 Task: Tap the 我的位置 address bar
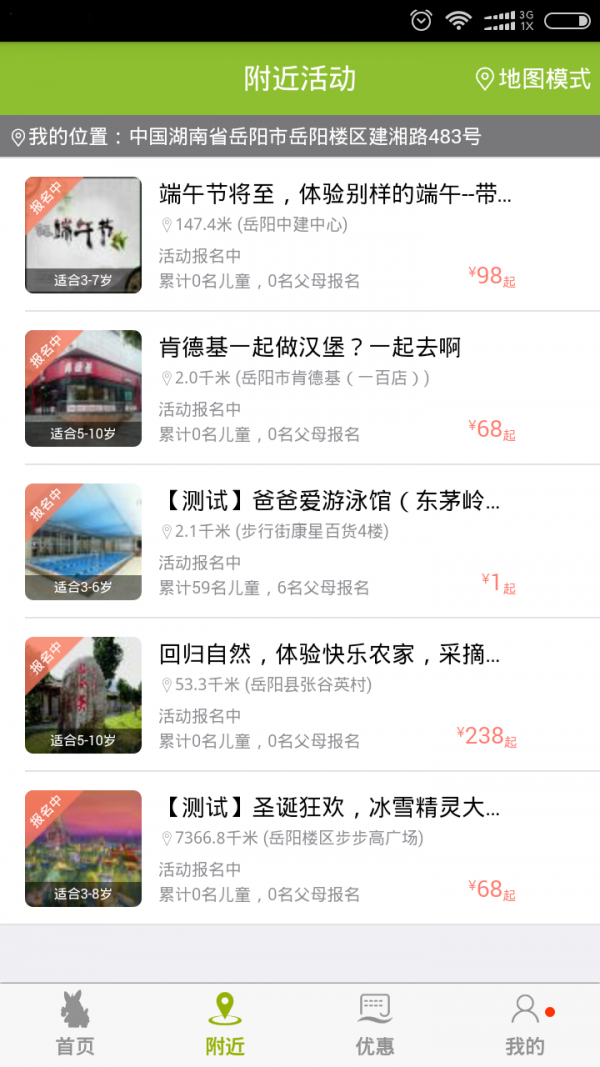coord(300,137)
